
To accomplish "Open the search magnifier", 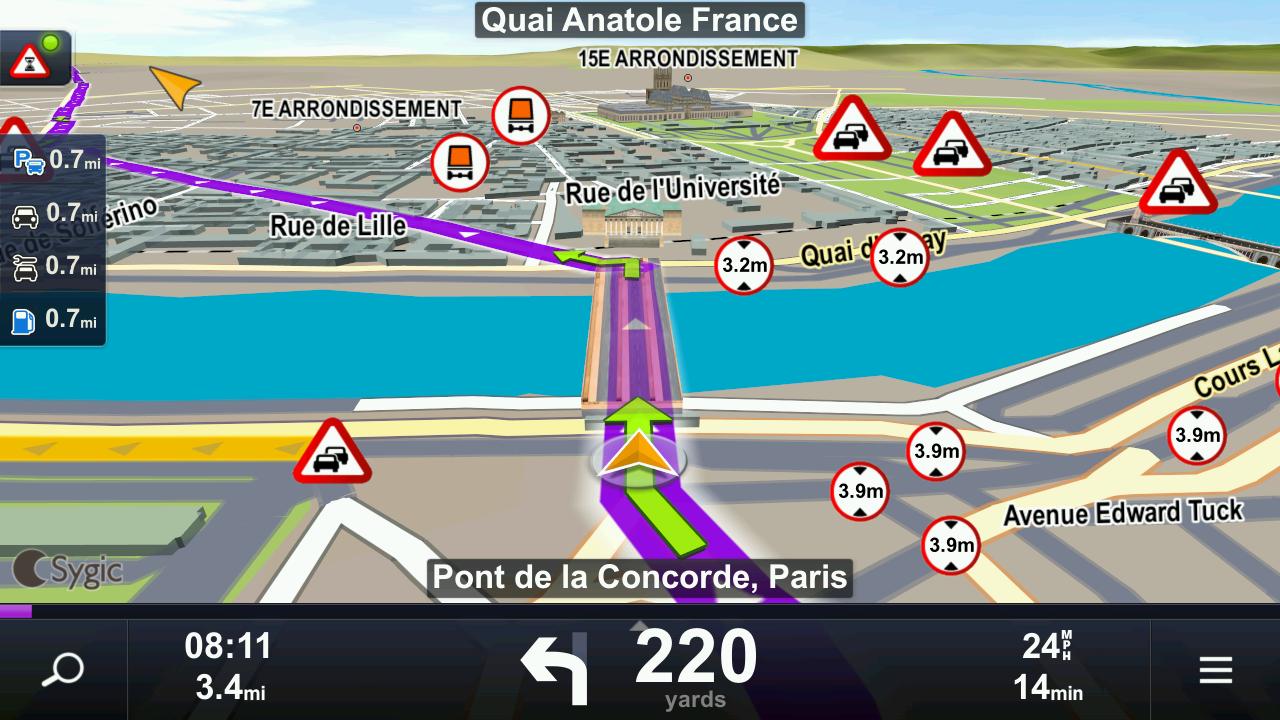I will click(x=62, y=669).
